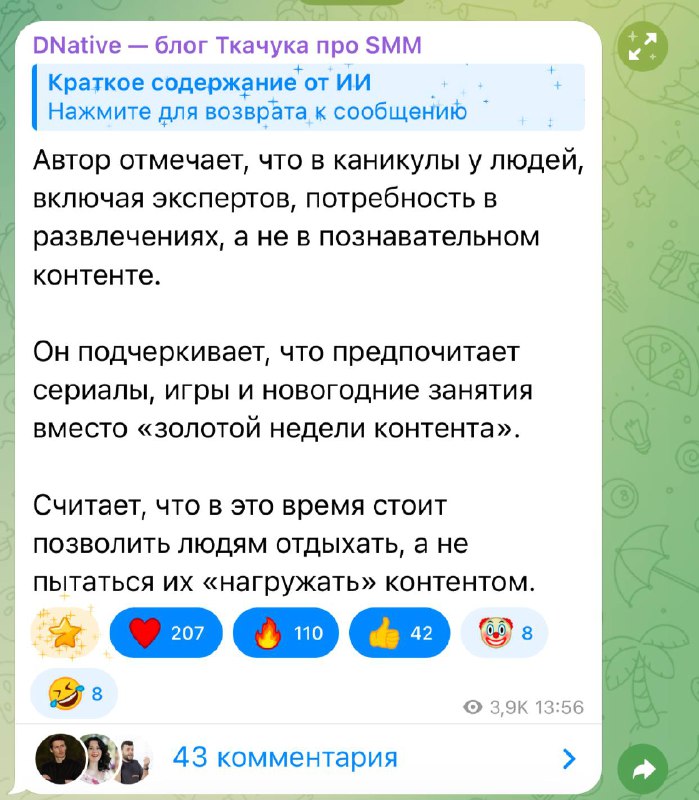
Task: Tap the AI summary banner to return
Action: tap(300, 97)
